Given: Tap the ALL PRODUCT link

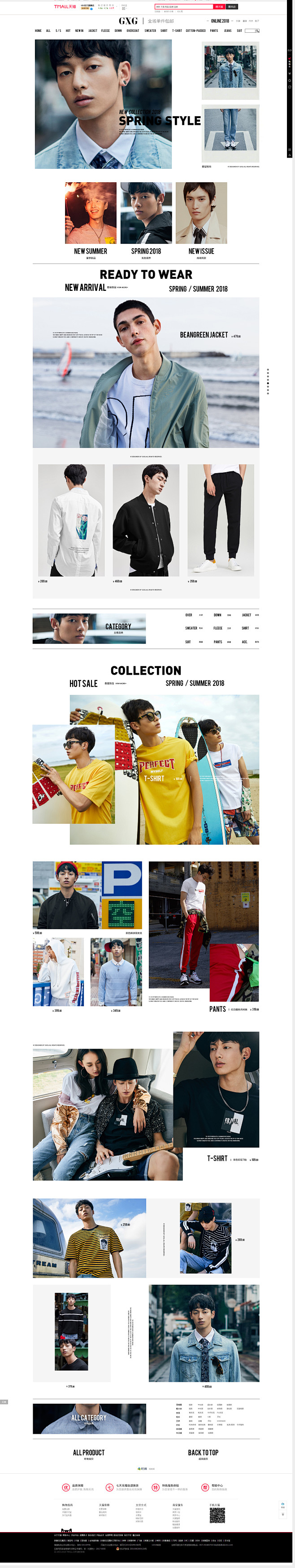Looking at the screenshot, I should 89,1453.
